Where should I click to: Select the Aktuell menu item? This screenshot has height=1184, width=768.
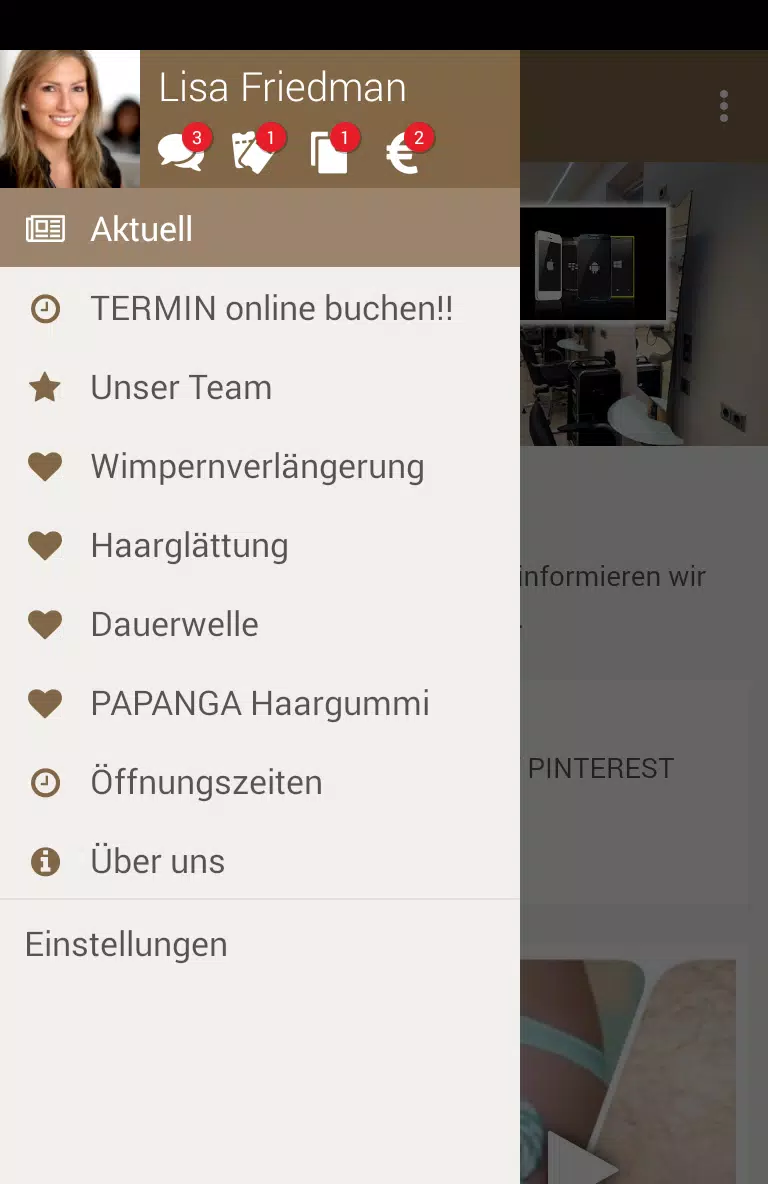click(x=141, y=229)
